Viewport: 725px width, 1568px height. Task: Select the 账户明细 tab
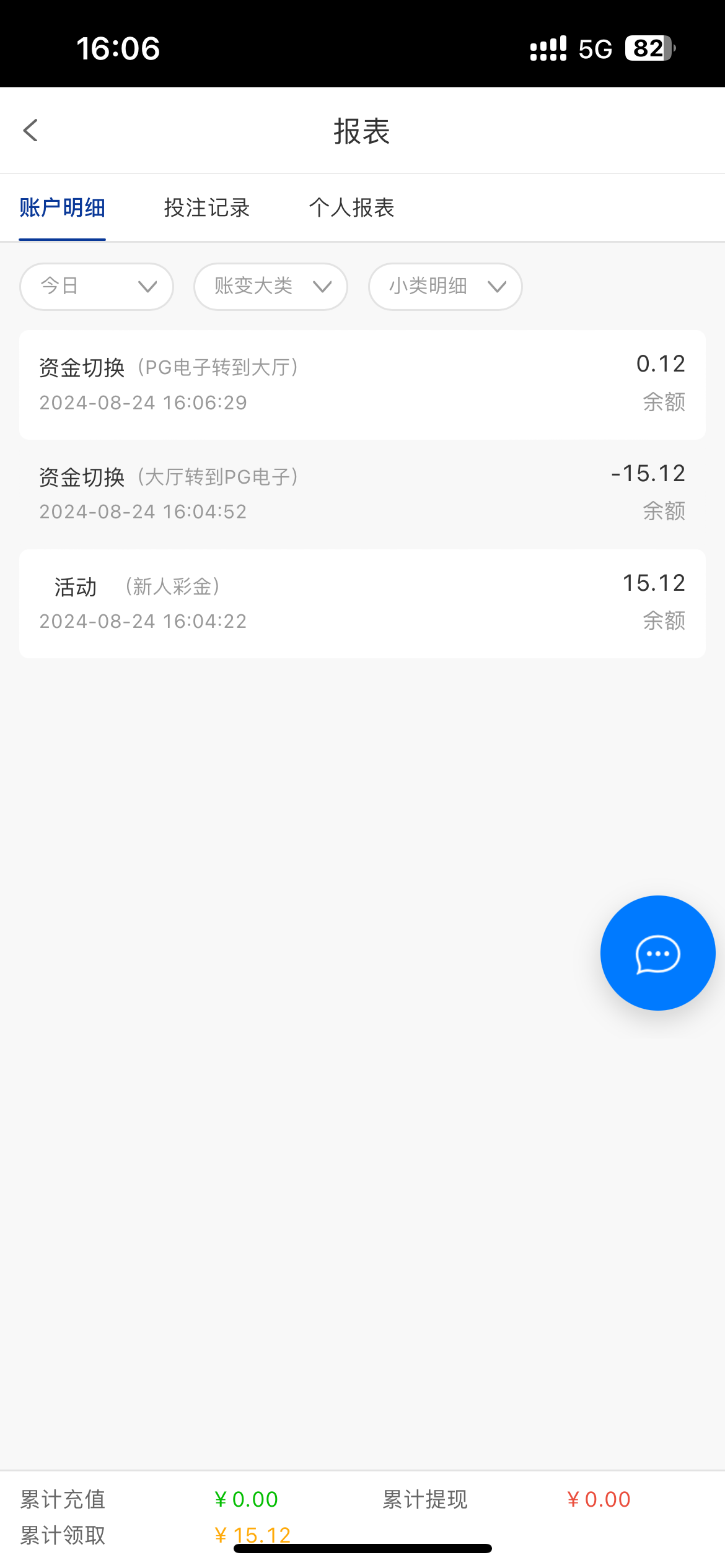pyautogui.click(x=62, y=208)
